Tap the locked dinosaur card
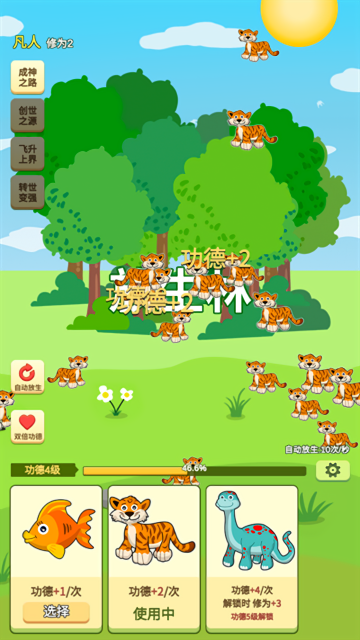The image size is (360, 640). [x=252, y=559]
